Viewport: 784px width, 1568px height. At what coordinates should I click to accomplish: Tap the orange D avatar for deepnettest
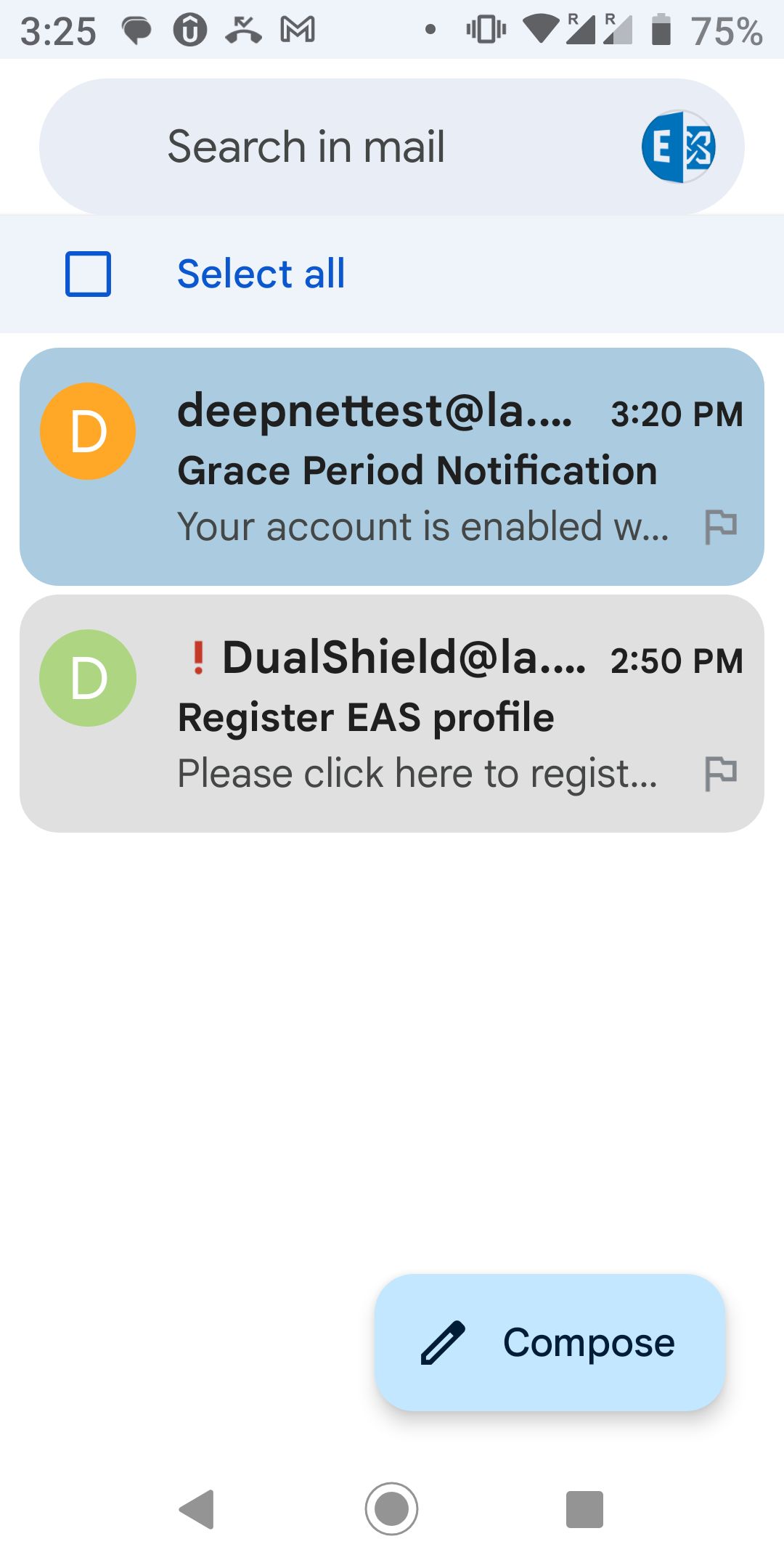tap(88, 431)
